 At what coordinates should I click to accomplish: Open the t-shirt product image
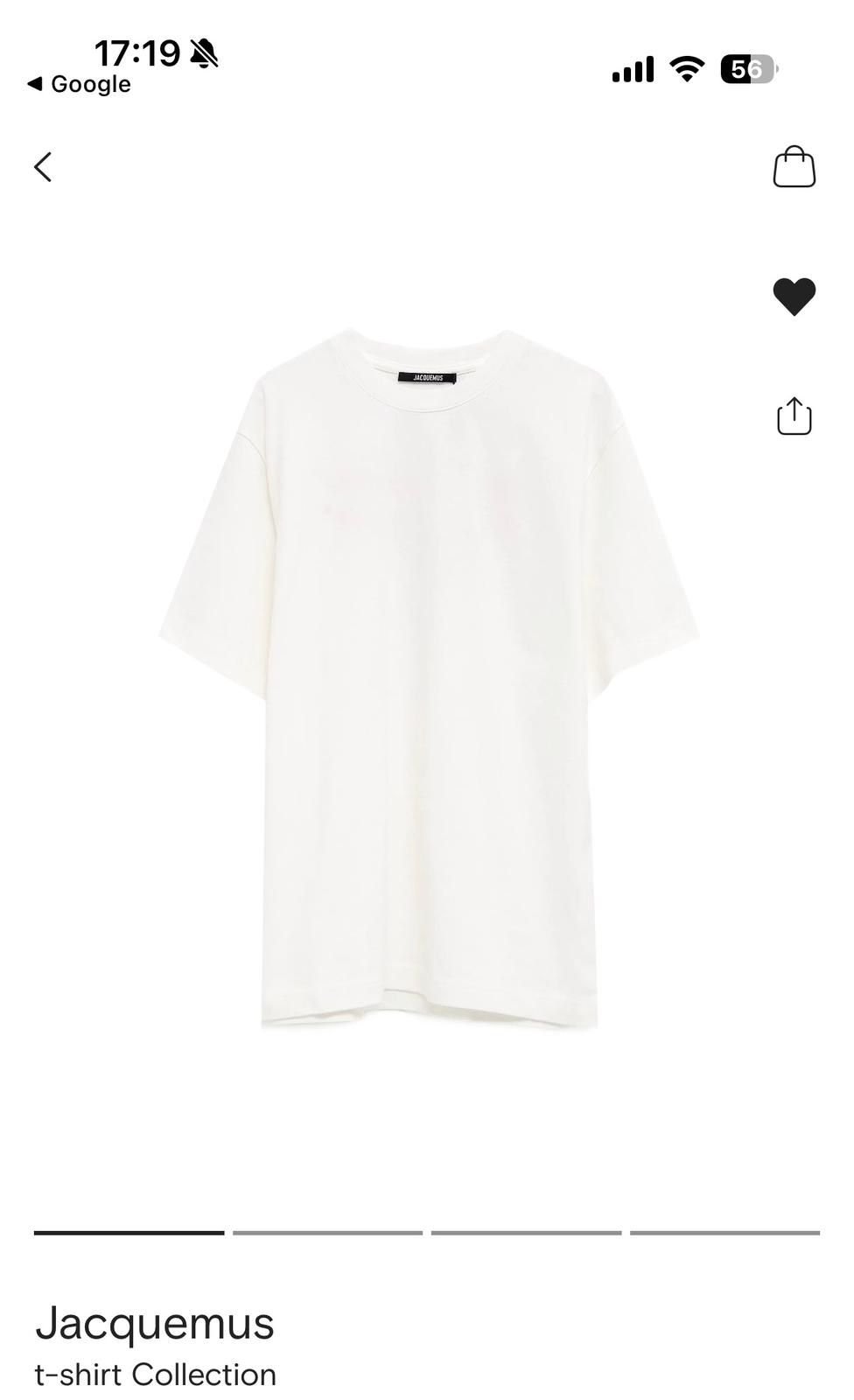tap(429, 678)
